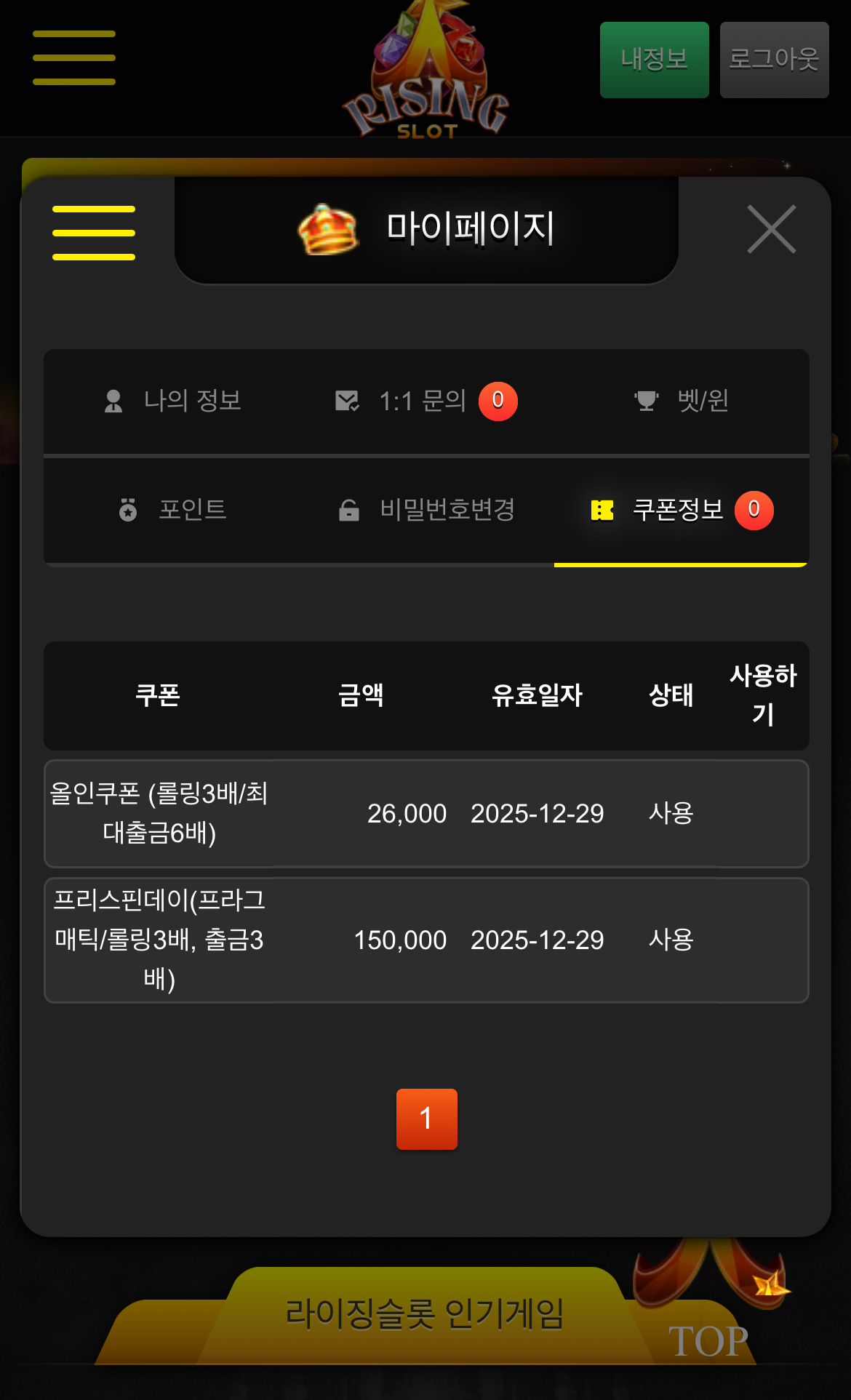Close the 마이페이지 dialog
This screenshot has height=1400, width=851.
click(771, 230)
